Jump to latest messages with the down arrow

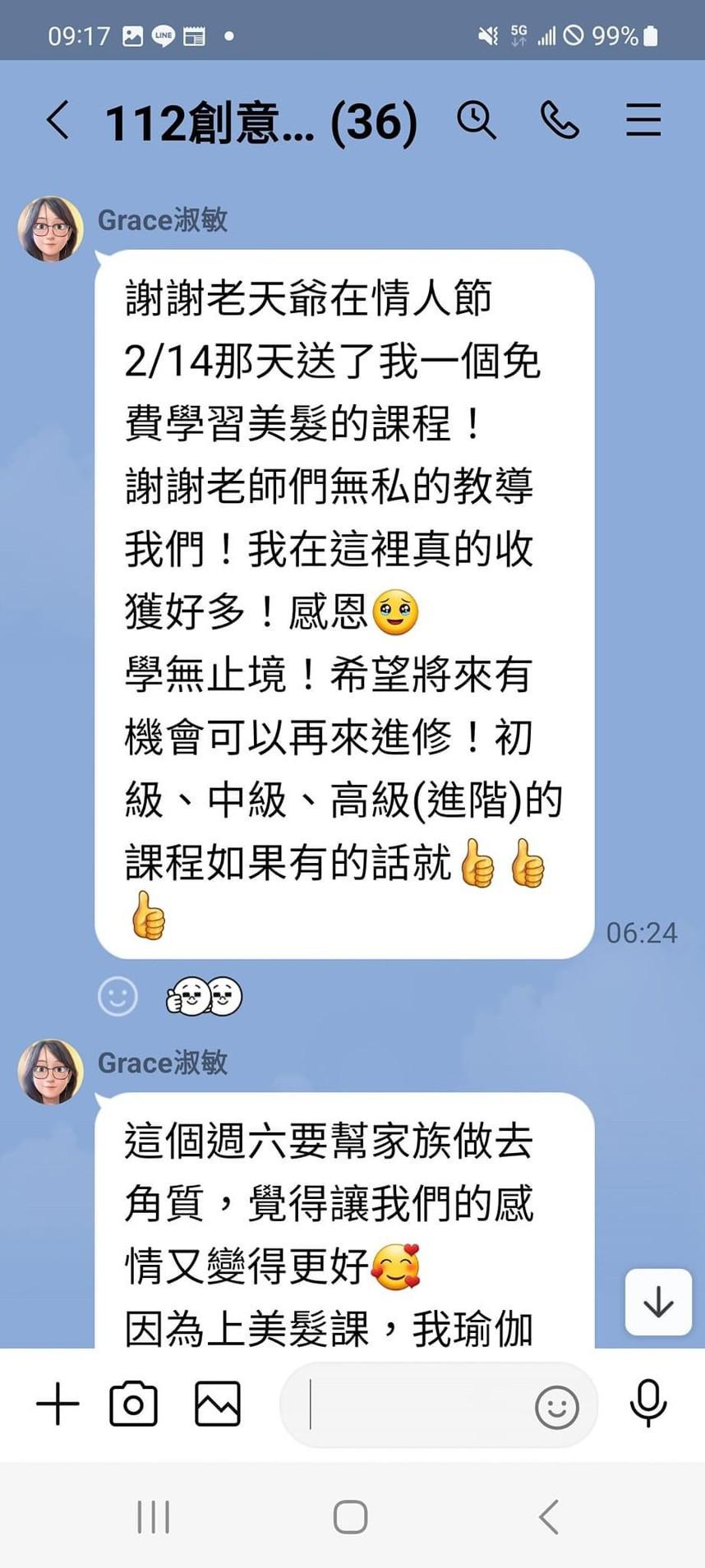658,1302
